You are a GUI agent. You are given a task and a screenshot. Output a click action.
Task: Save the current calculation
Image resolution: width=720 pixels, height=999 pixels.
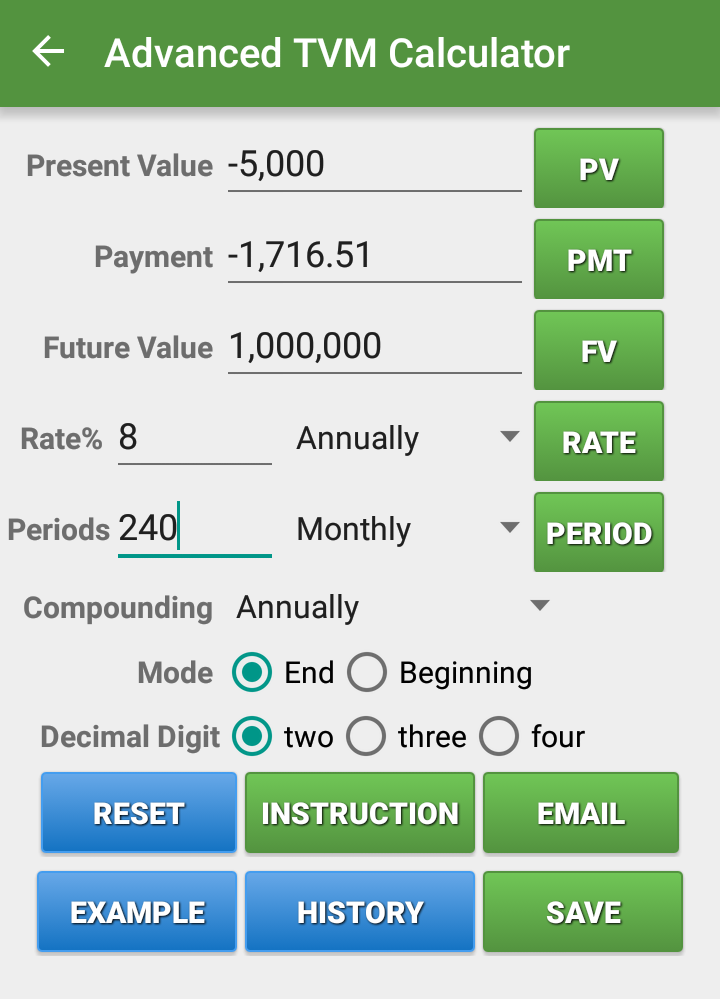[583, 912]
